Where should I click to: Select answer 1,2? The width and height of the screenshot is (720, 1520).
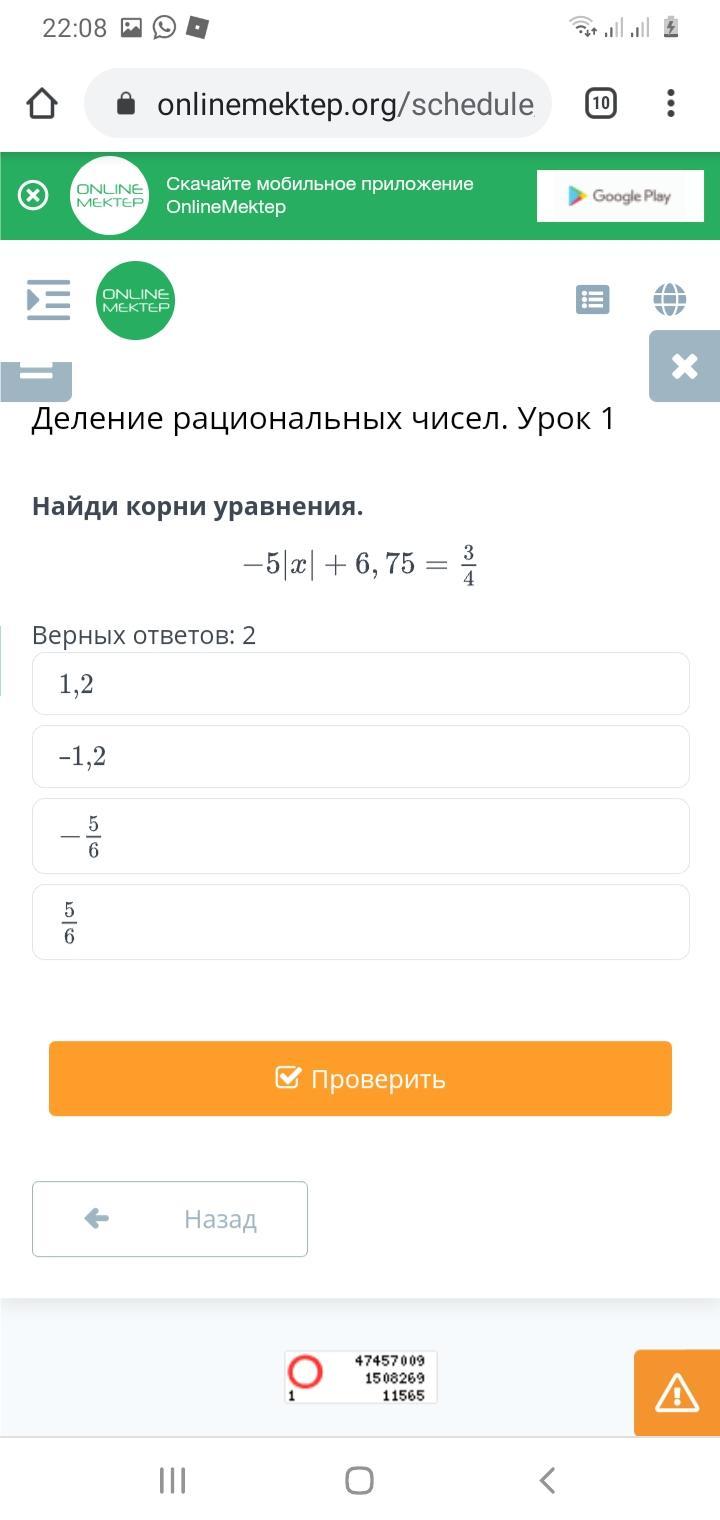point(360,684)
